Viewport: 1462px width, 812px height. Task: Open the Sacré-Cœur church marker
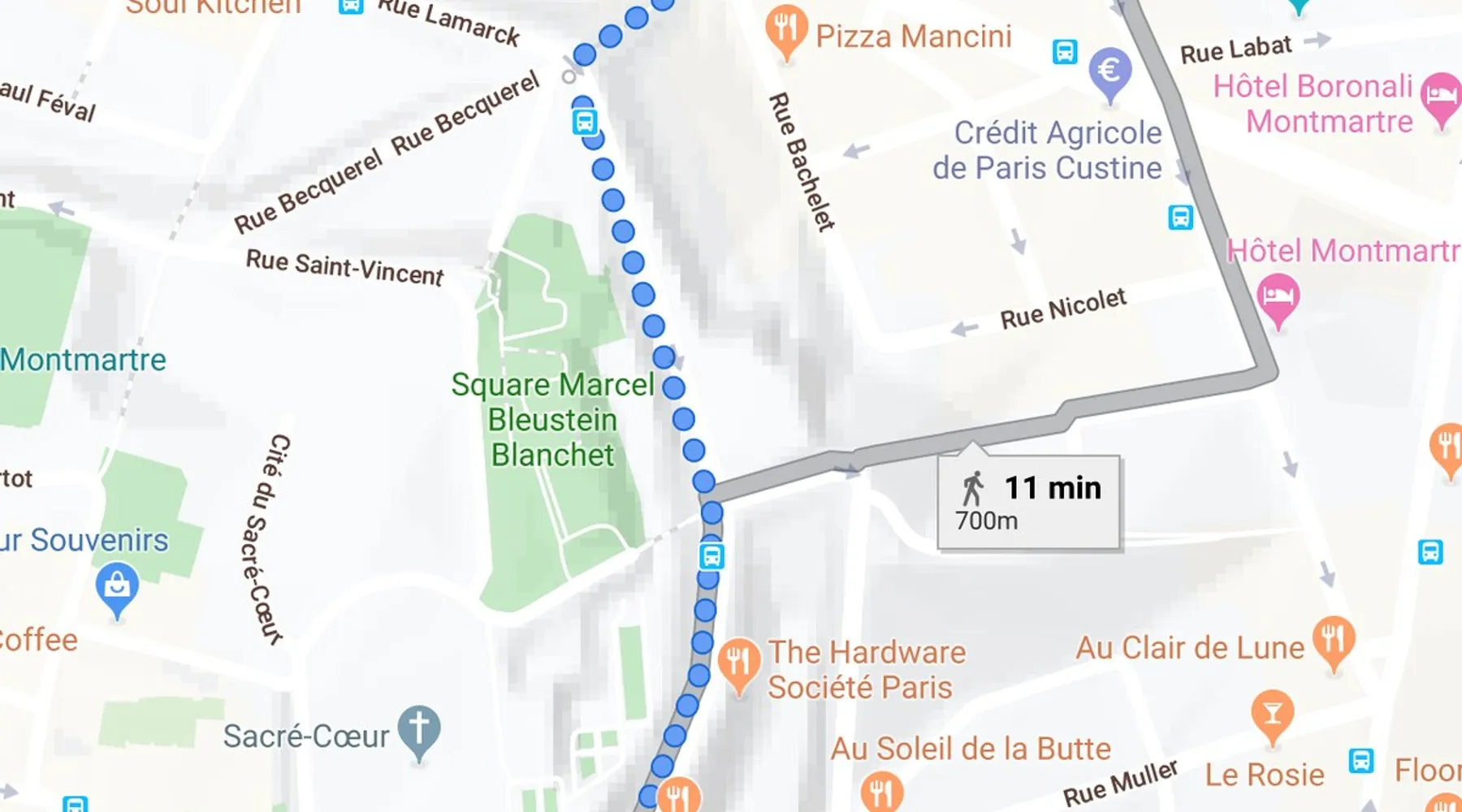419,728
